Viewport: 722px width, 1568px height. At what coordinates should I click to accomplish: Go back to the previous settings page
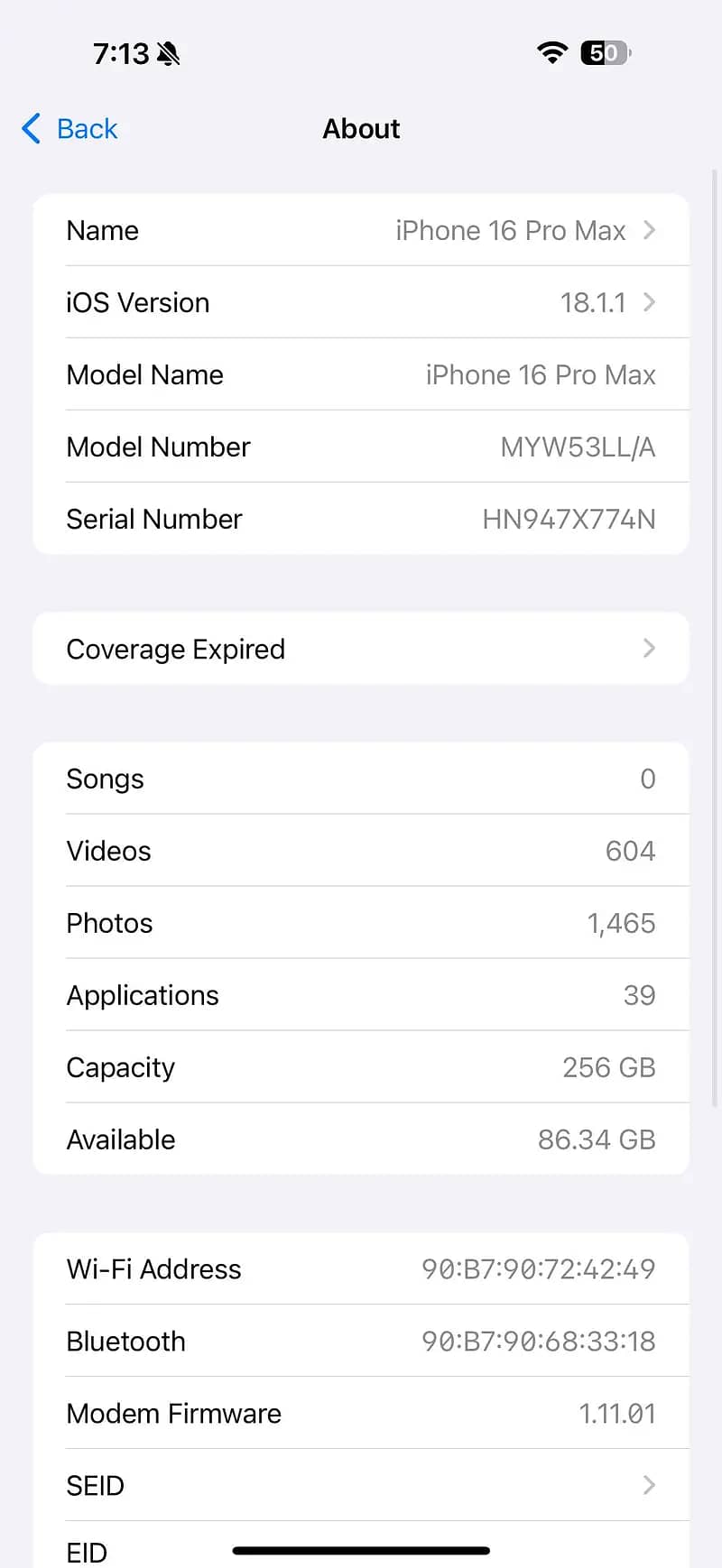[x=70, y=129]
